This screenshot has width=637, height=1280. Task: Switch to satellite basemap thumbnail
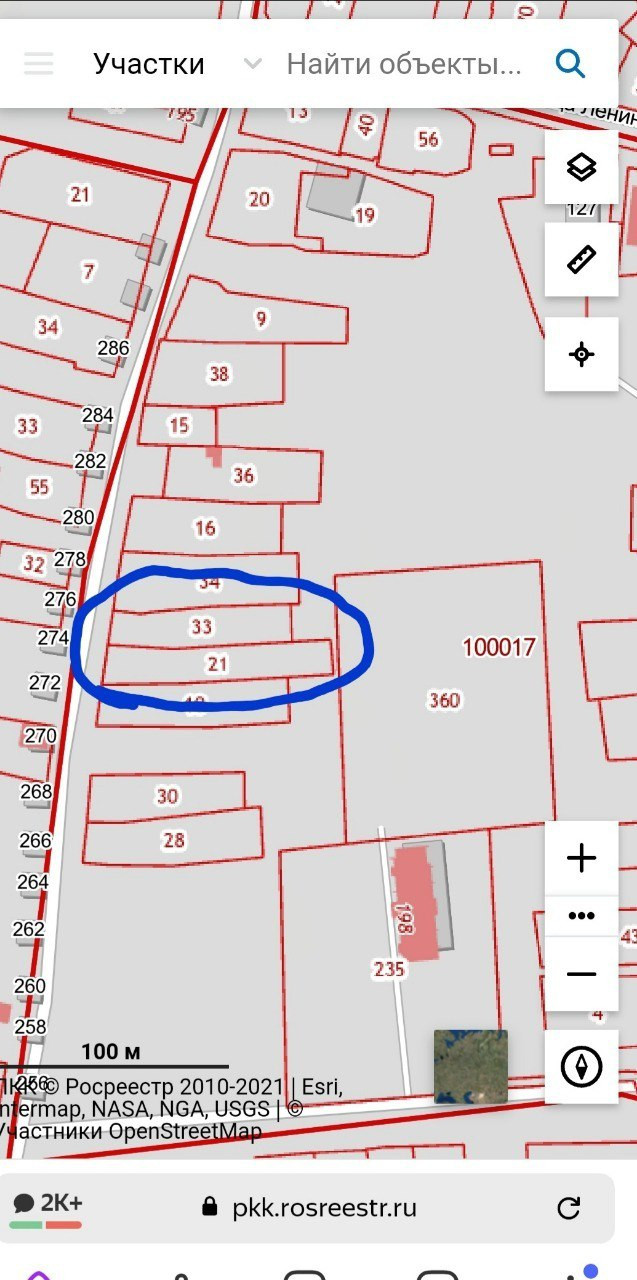(470, 1066)
